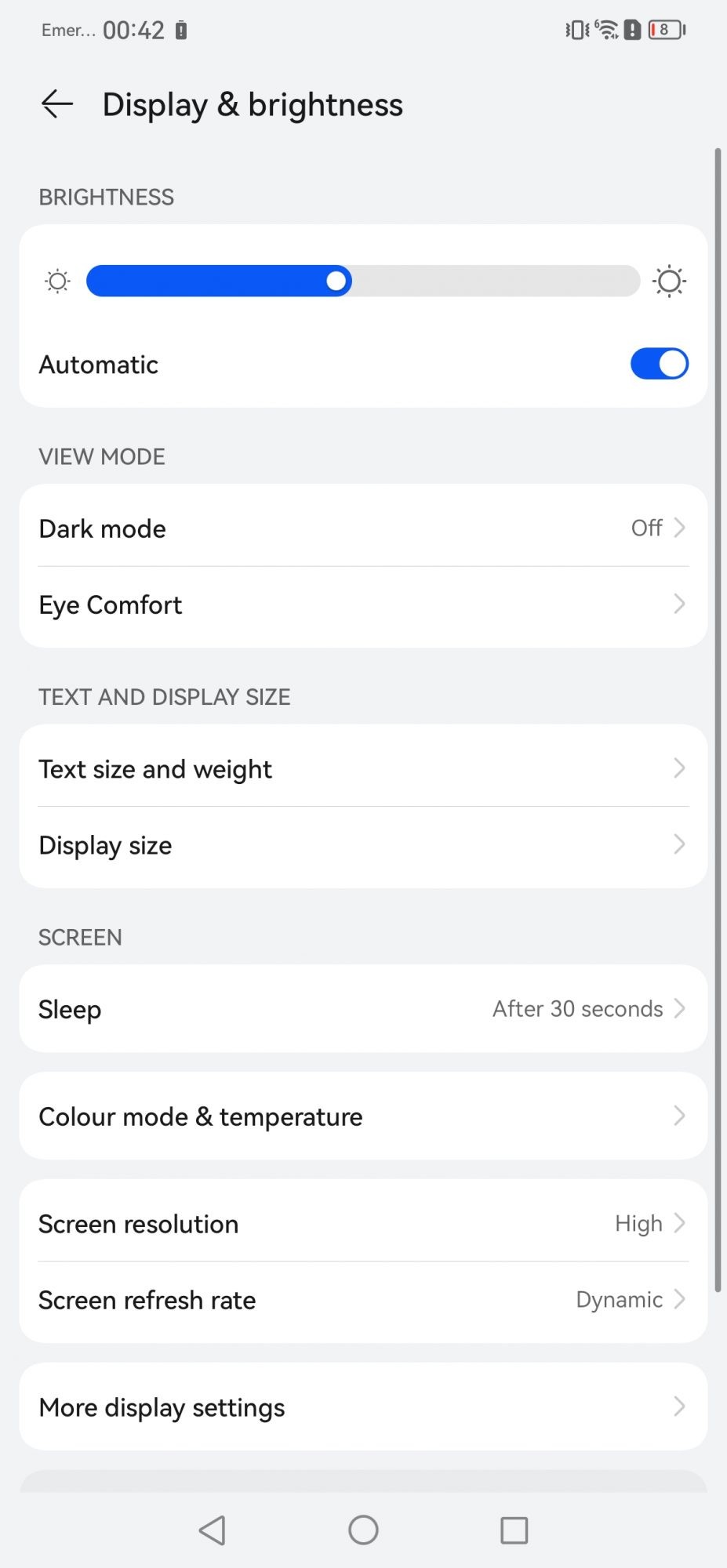Go back from Display & brightness
This screenshot has height=1568, width=727.
[x=56, y=104]
